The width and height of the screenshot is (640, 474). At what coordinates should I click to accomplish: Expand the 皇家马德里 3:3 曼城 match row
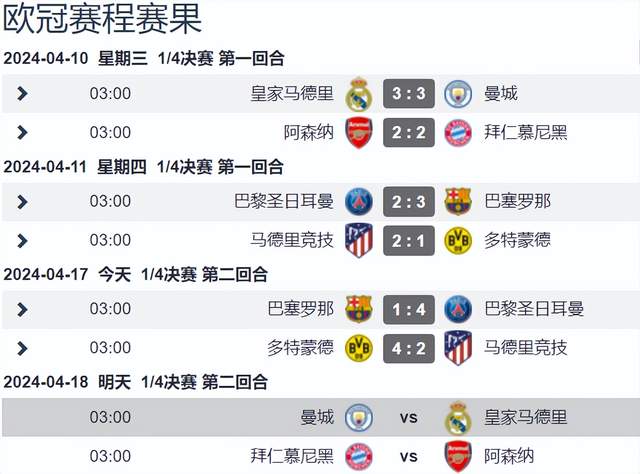coord(23,94)
